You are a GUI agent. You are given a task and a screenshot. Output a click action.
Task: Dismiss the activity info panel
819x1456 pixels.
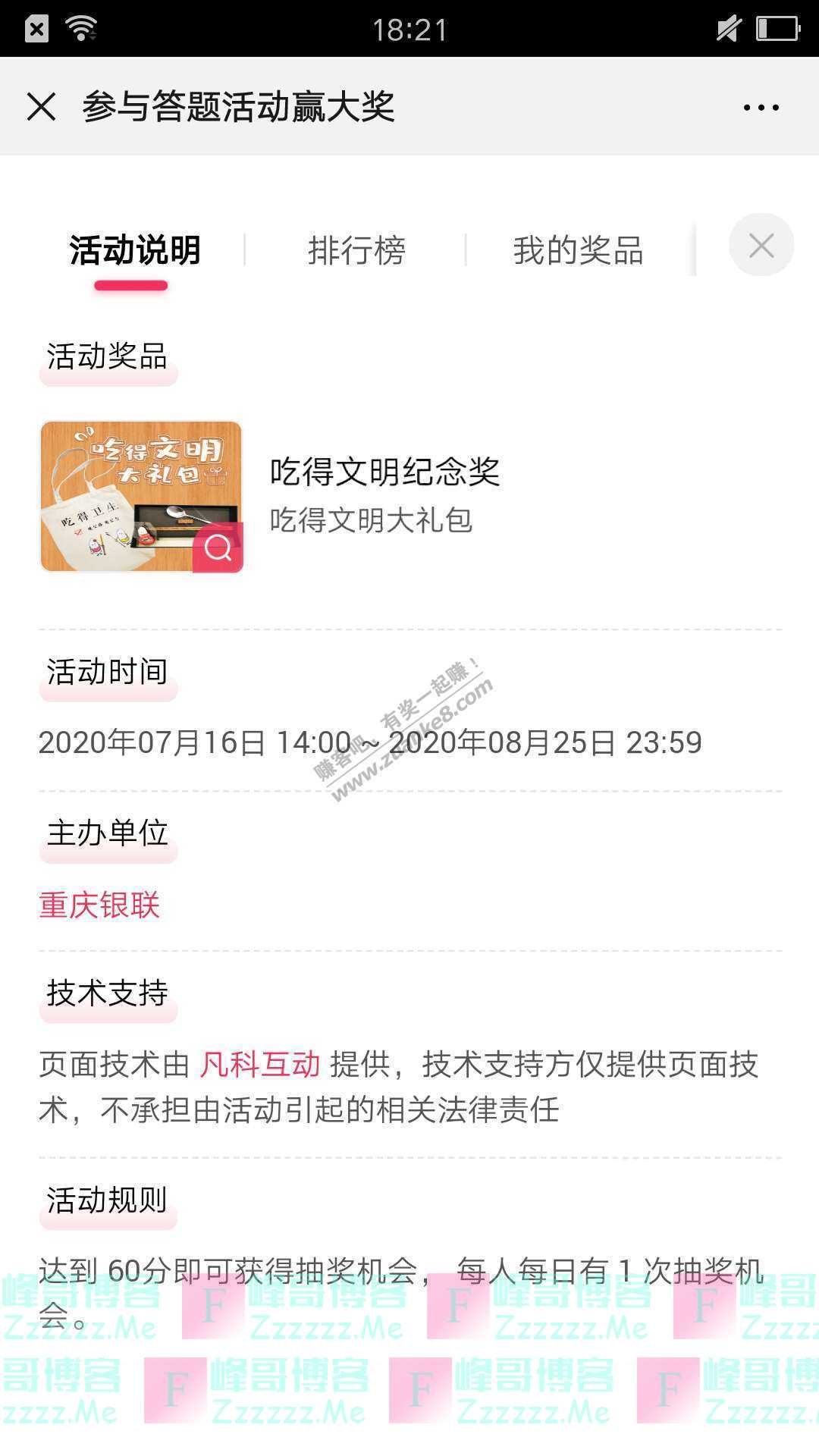tap(761, 245)
